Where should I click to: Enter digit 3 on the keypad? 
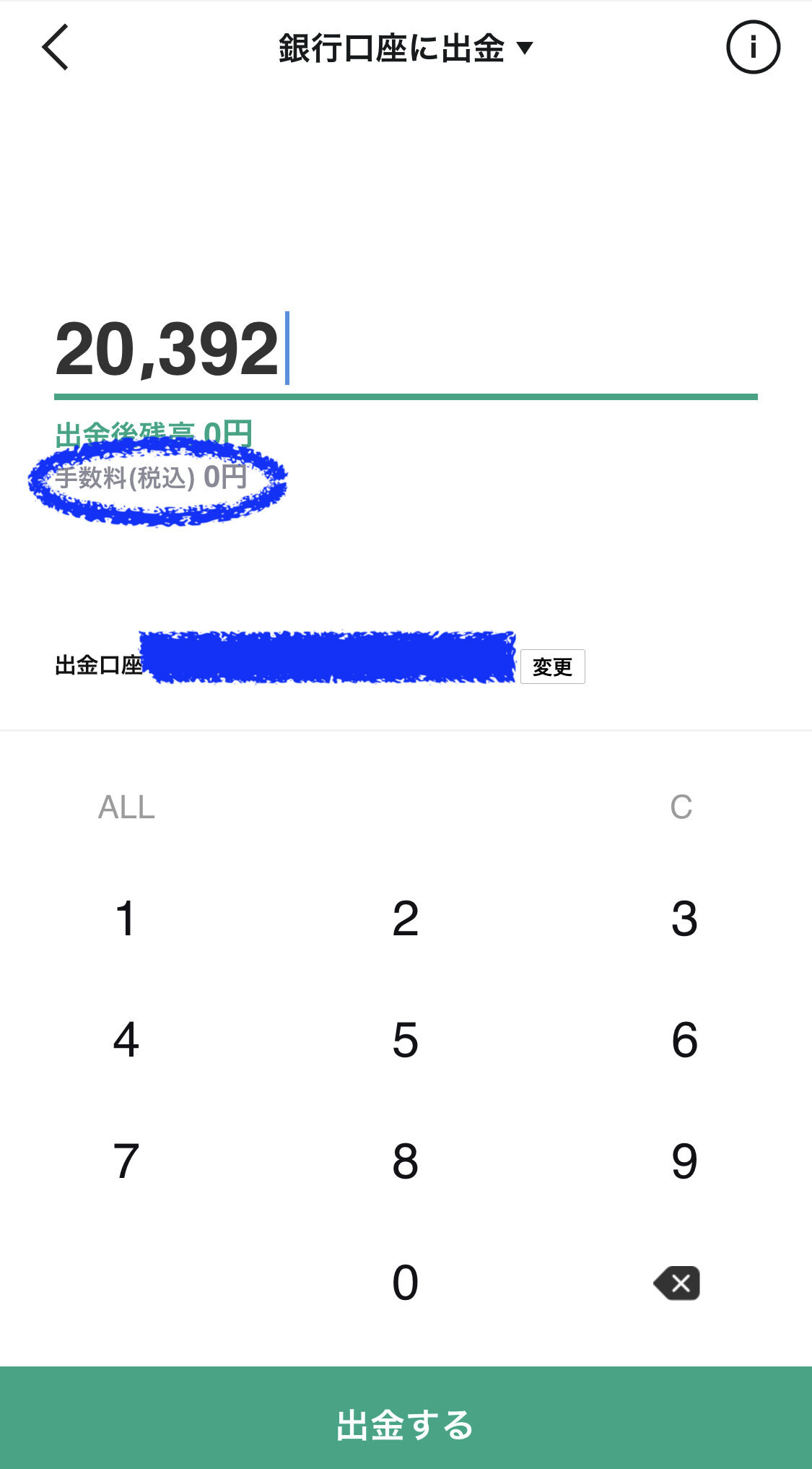click(684, 919)
